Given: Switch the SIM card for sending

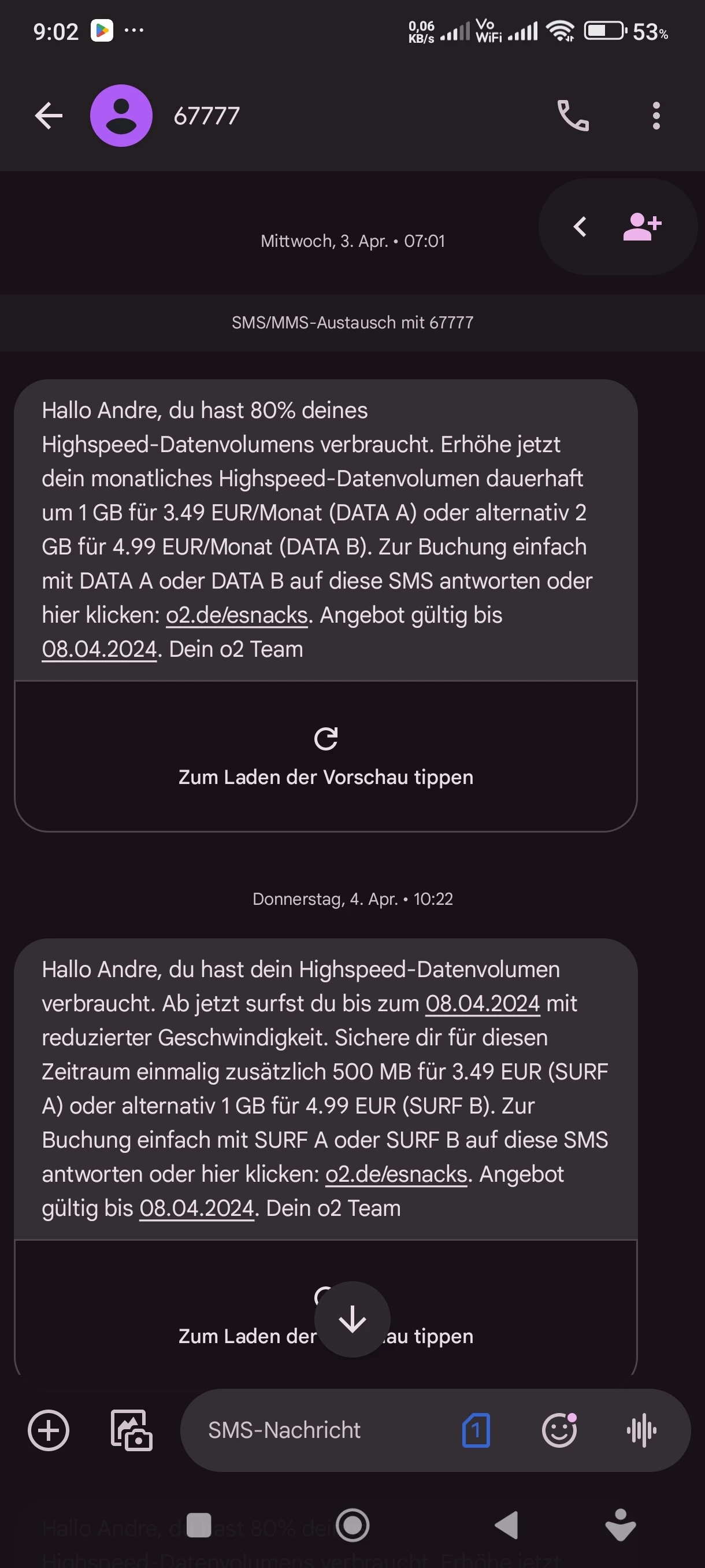Looking at the screenshot, I should (476, 1430).
